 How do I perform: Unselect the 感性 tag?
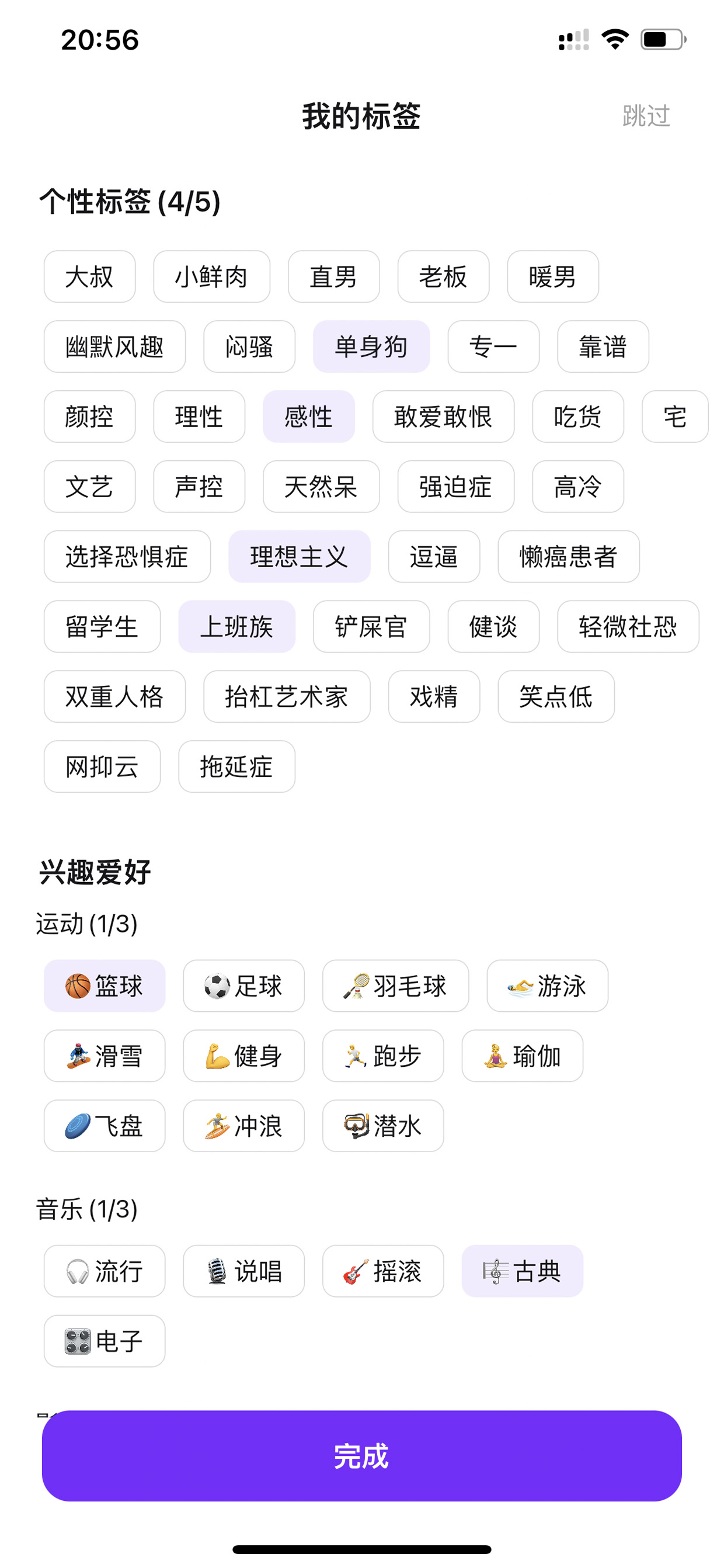point(308,417)
